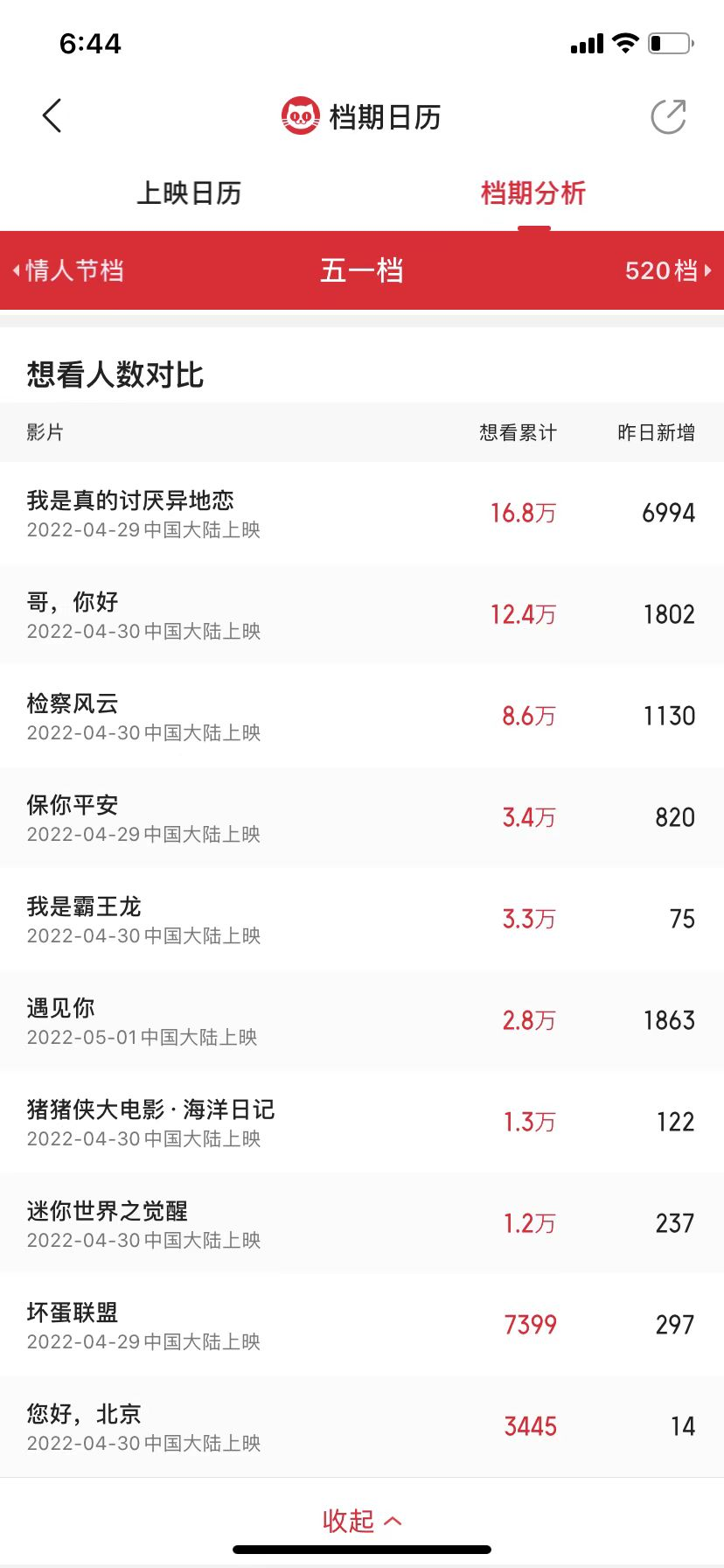Select the 档期分析 tab
Screen dimensions: 724x1568
coord(533,193)
